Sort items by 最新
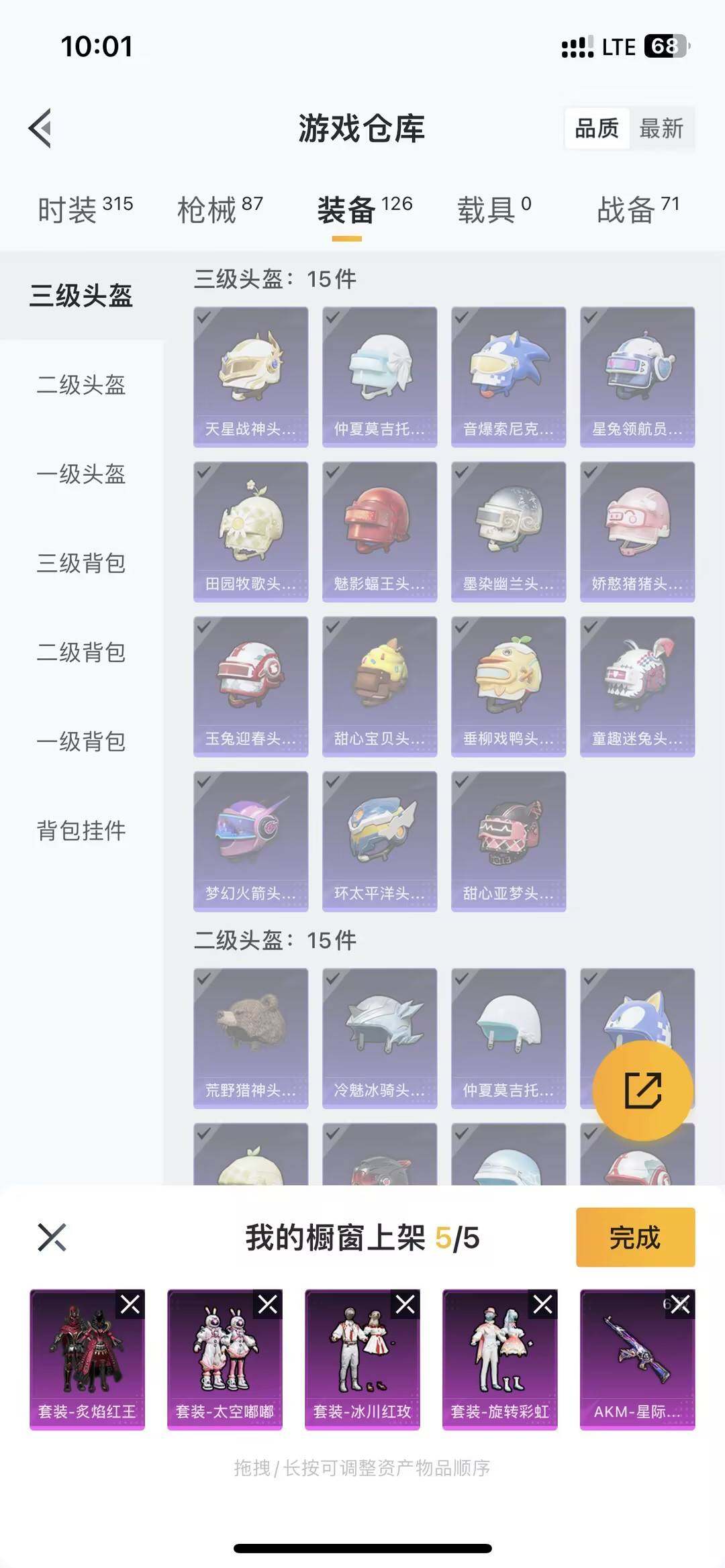 661,129
